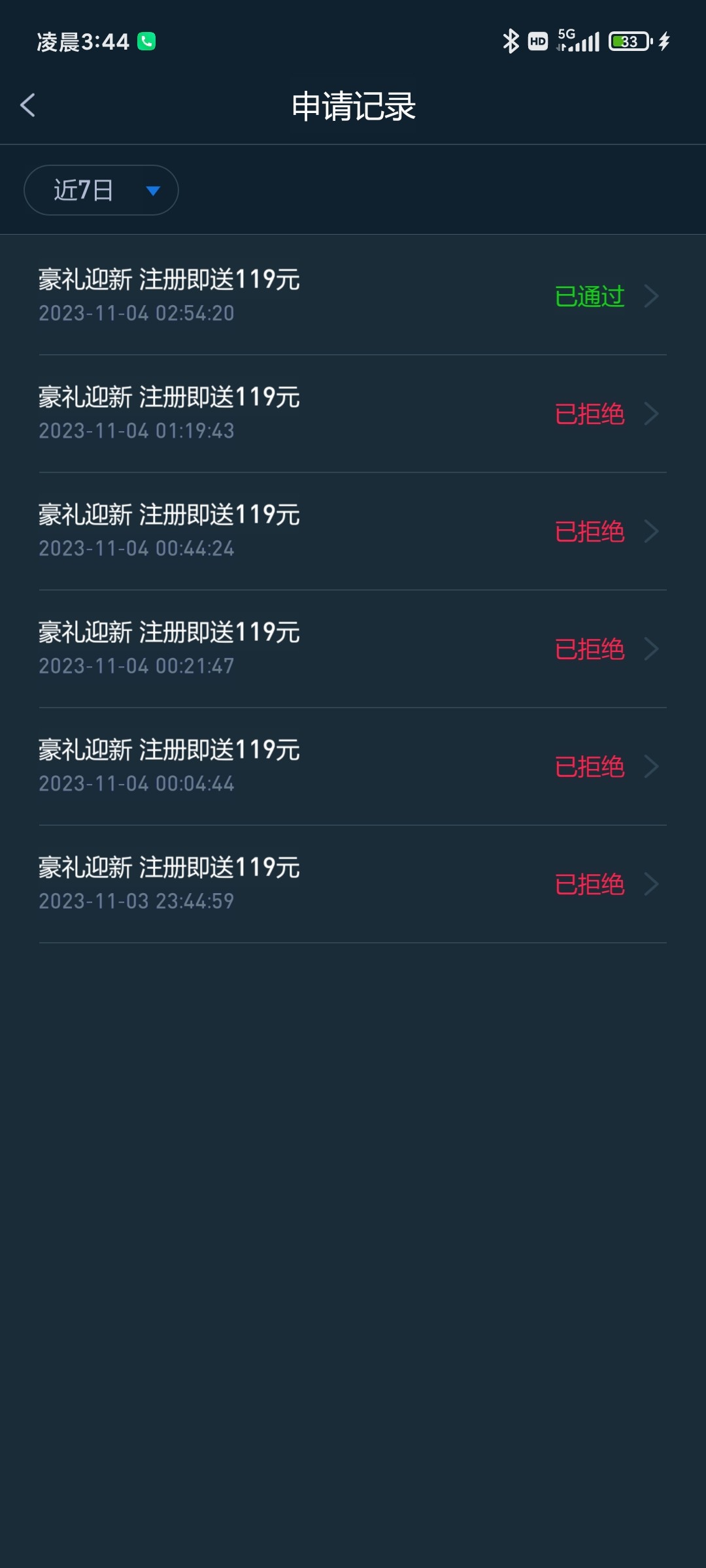Go back from 申请记录 page

point(27,105)
